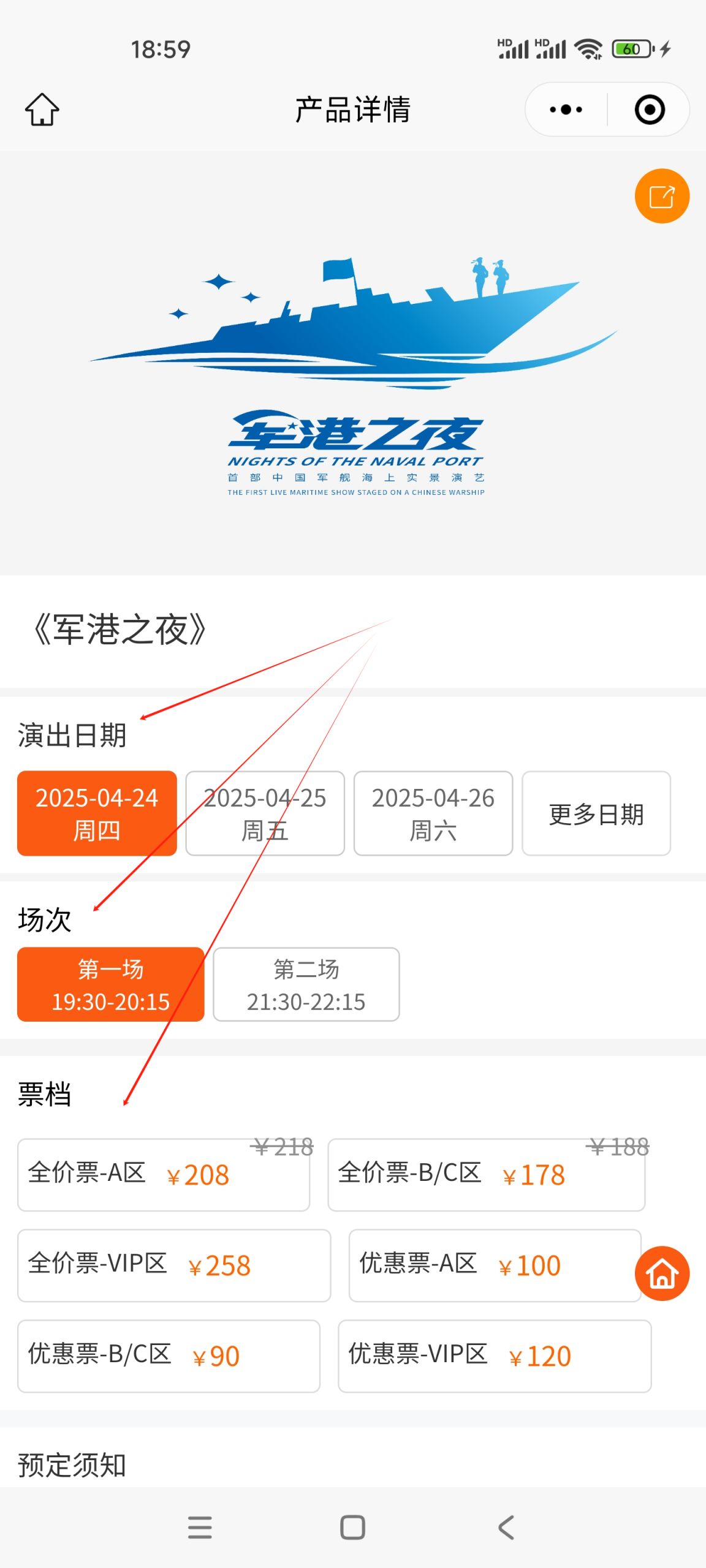
Task: Select 优惠票-A区 ticket for ¥100
Action: [x=494, y=1265]
